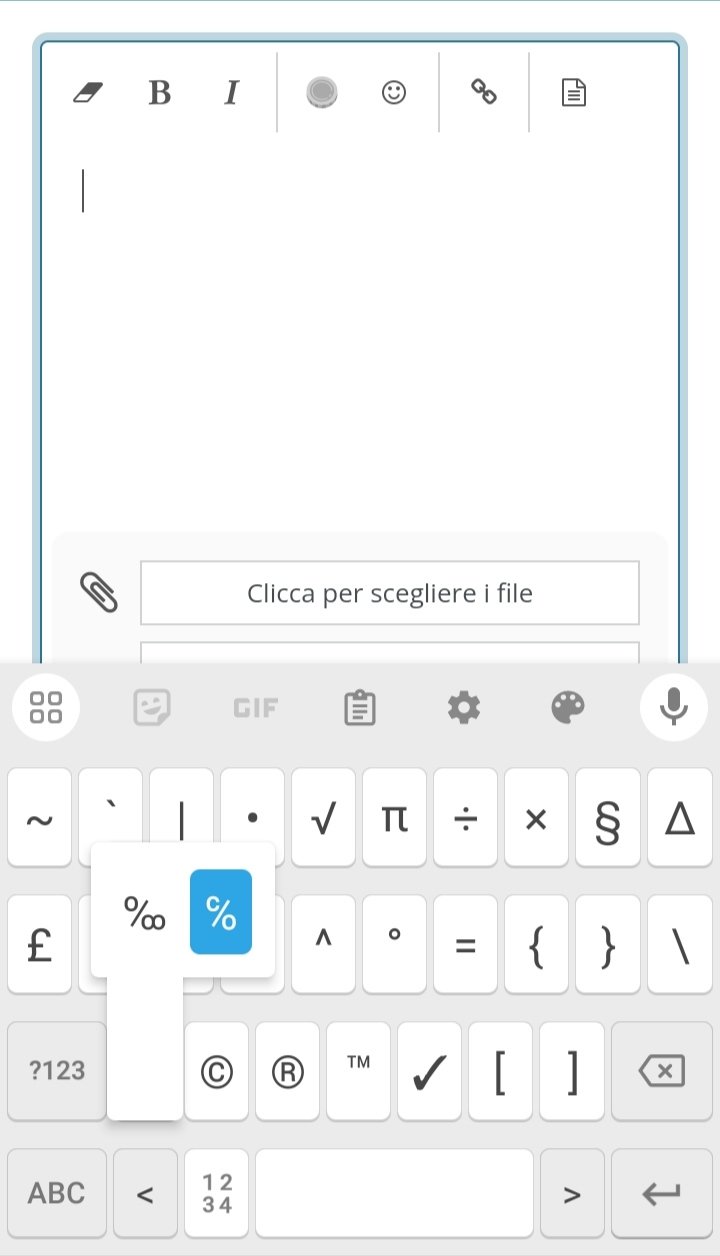Start voice input with microphone
This screenshot has width=720, height=1256.
click(x=674, y=708)
